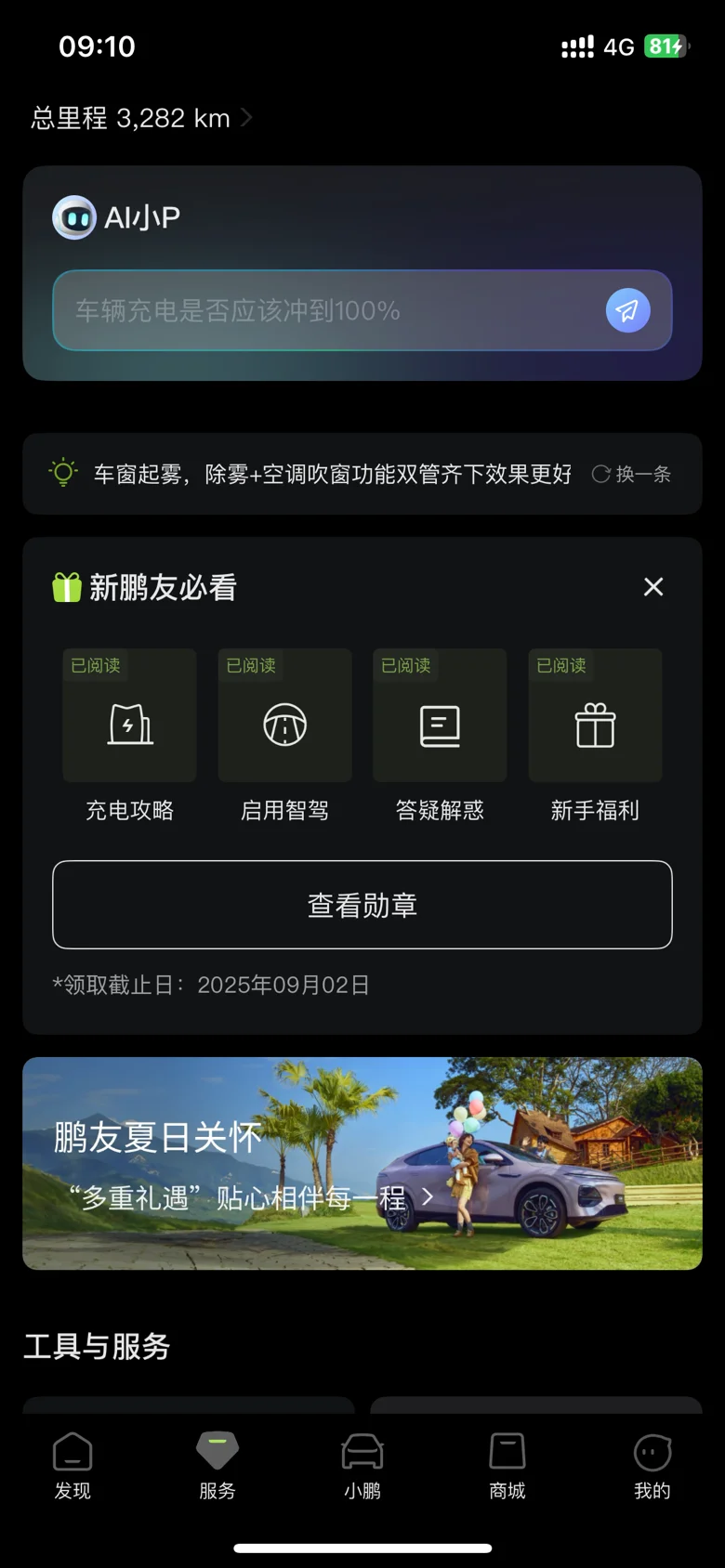The height and width of the screenshot is (1568, 725).
Task: Send the question with the paper-plane icon
Action: [x=627, y=310]
